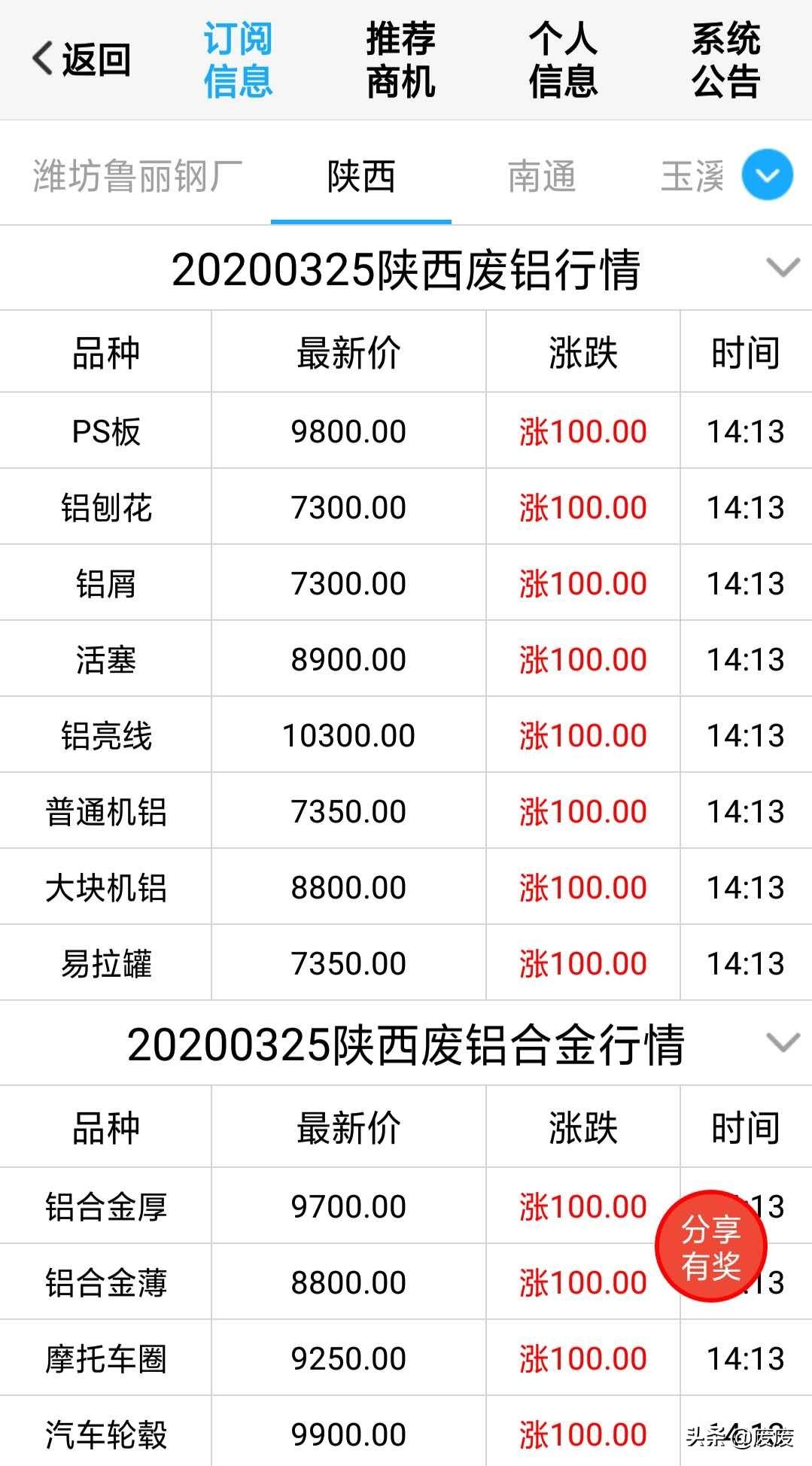Switch to the 南通 region tab
This screenshot has height=1466, width=812.
[x=542, y=176]
